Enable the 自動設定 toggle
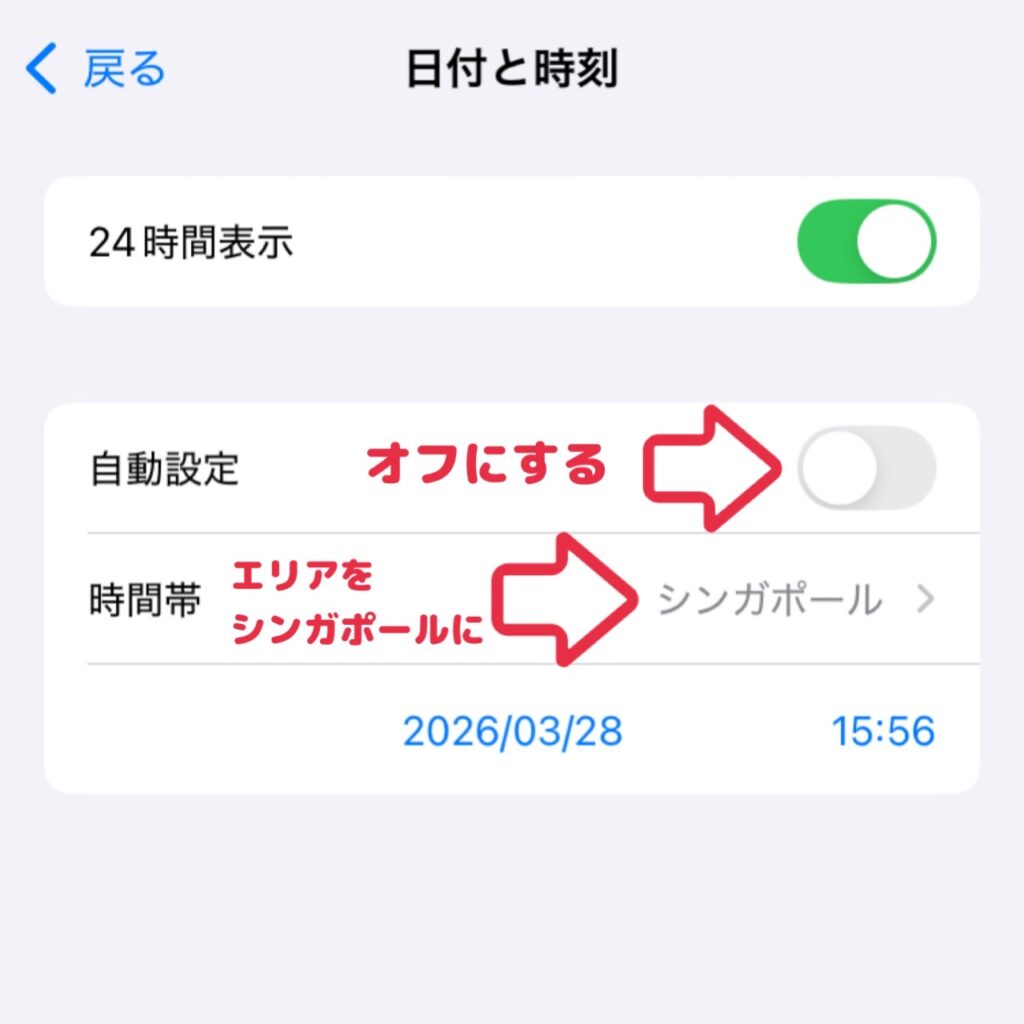Image resolution: width=1024 pixels, height=1024 pixels. tap(866, 468)
